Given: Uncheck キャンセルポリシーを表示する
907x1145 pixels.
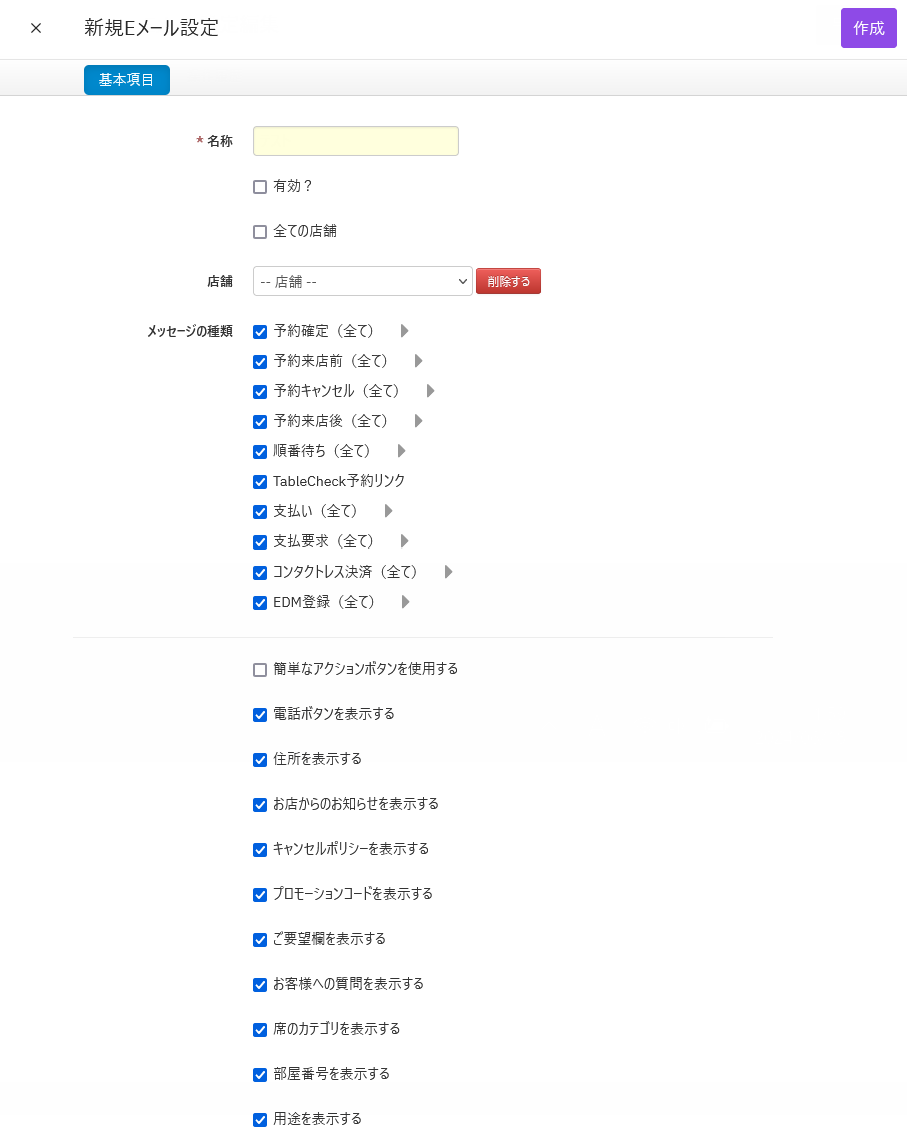Looking at the screenshot, I should 260,850.
